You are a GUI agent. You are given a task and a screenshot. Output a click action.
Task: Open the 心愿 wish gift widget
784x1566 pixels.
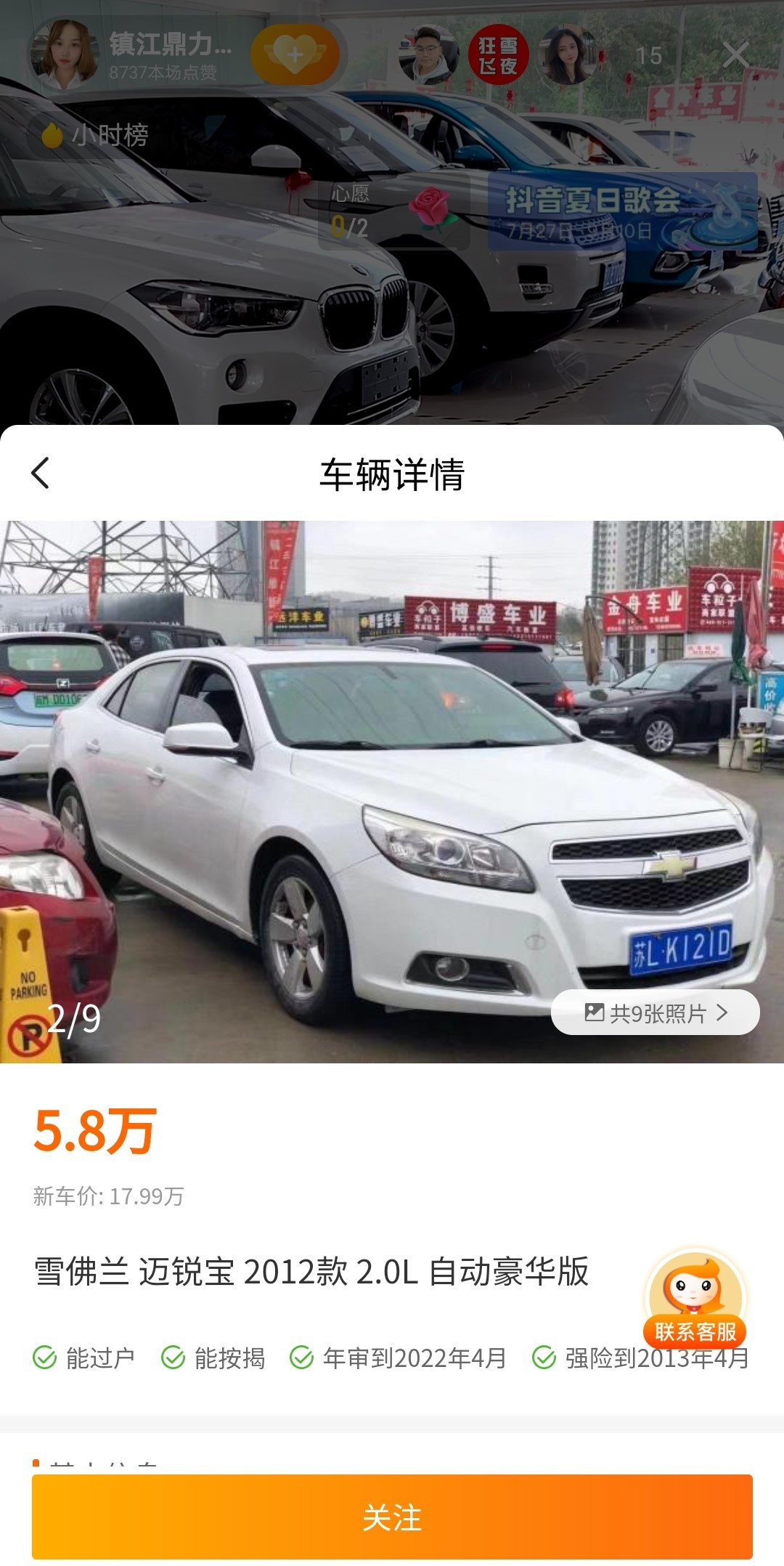393,211
